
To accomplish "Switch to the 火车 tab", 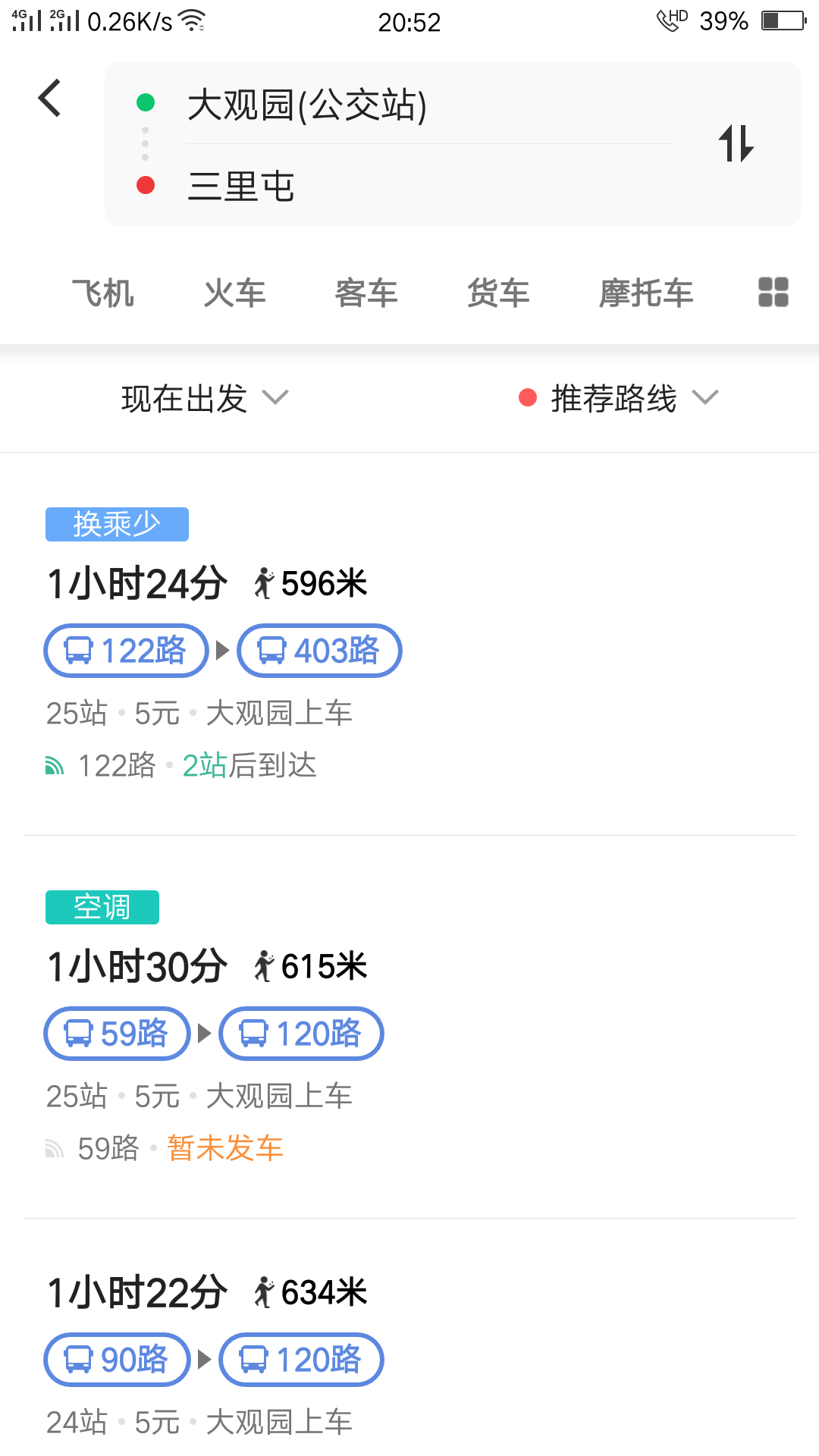I will (x=235, y=293).
